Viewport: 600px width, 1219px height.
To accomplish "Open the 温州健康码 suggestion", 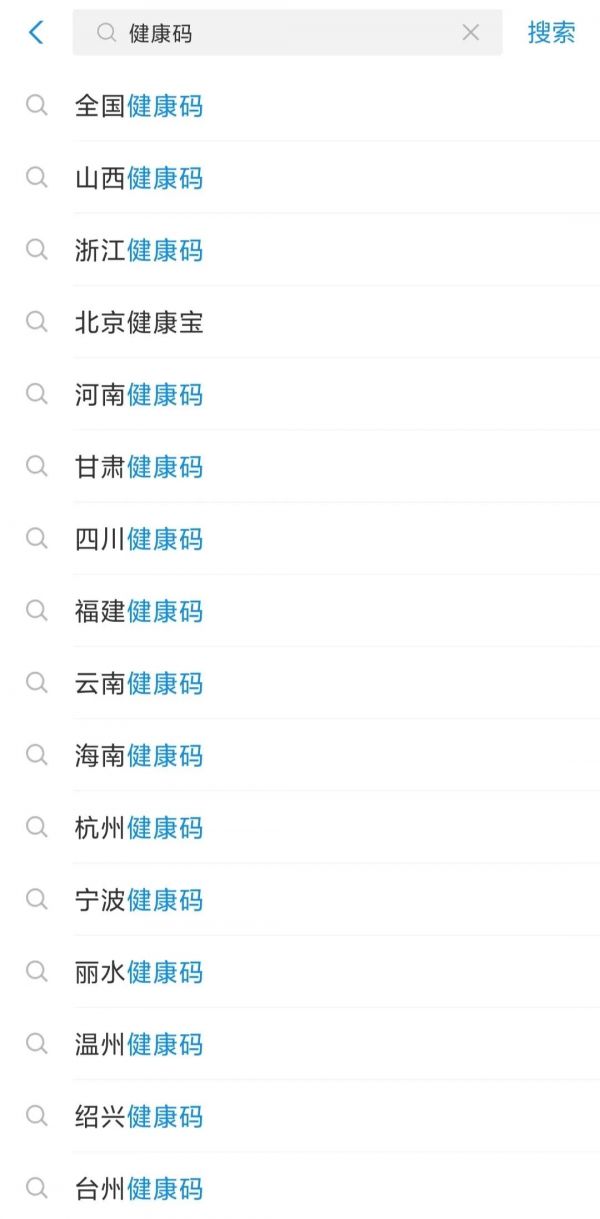I will pos(300,1044).
